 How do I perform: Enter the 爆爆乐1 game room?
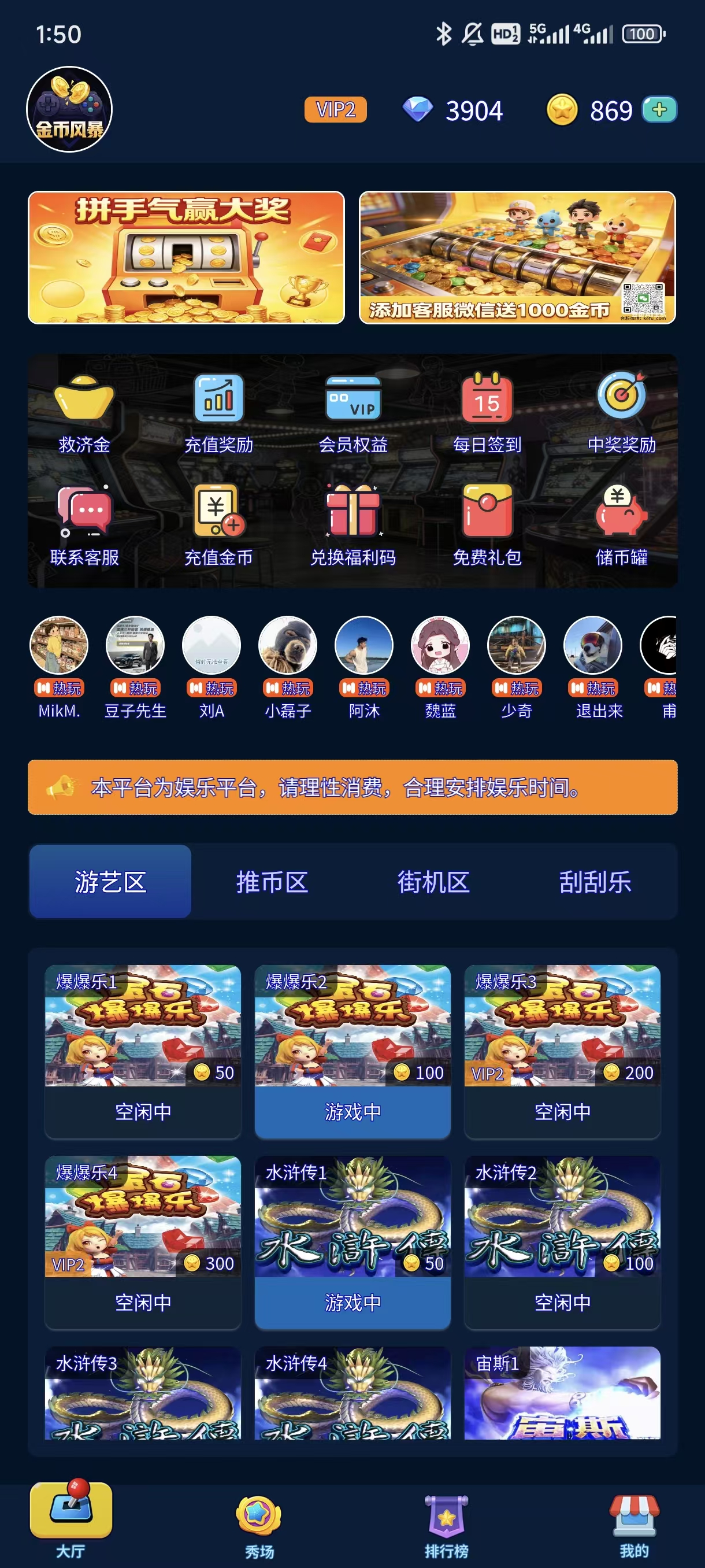coord(143,1051)
